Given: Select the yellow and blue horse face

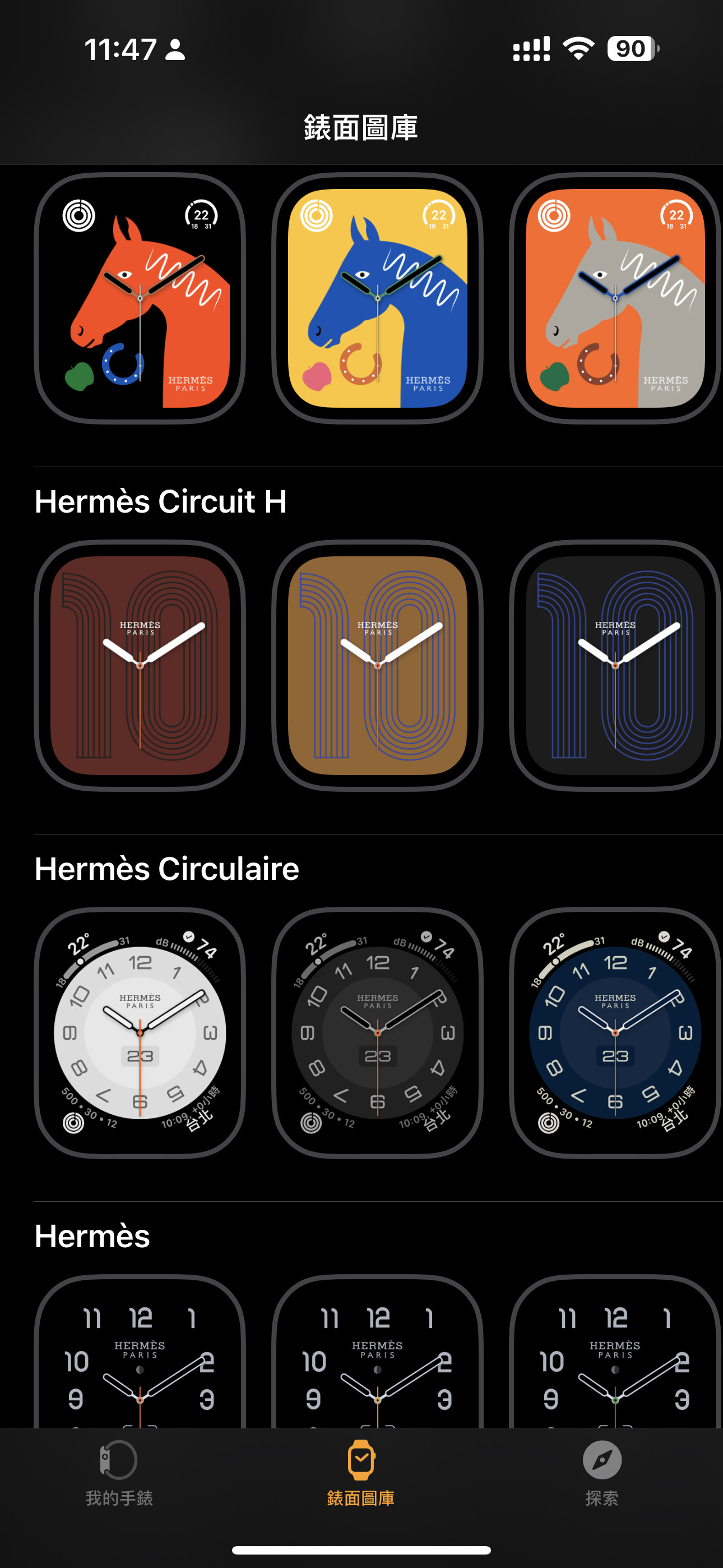Looking at the screenshot, I should tap(377, 298).
